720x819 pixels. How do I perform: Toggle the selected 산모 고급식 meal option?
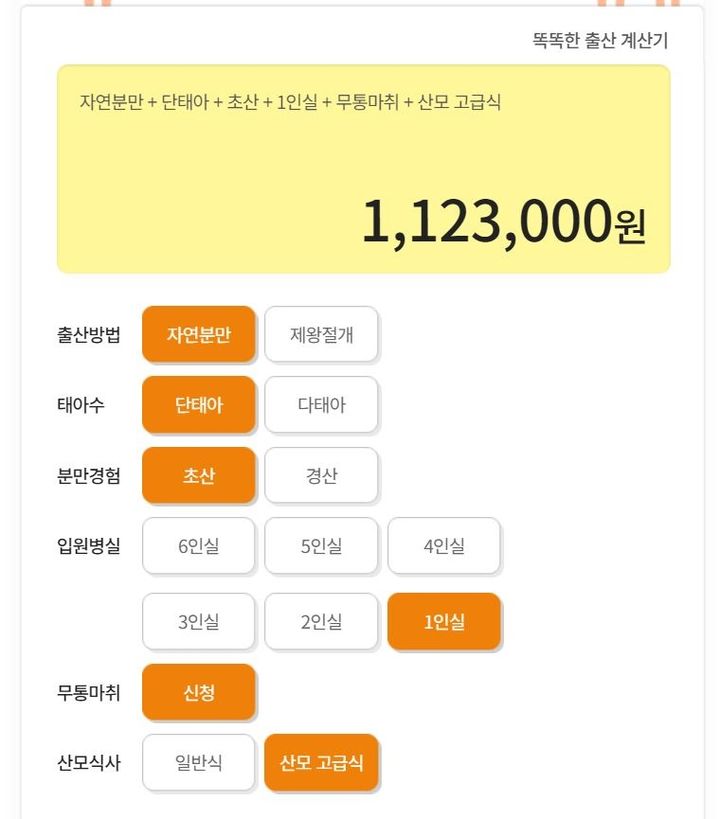click(322, 762)
